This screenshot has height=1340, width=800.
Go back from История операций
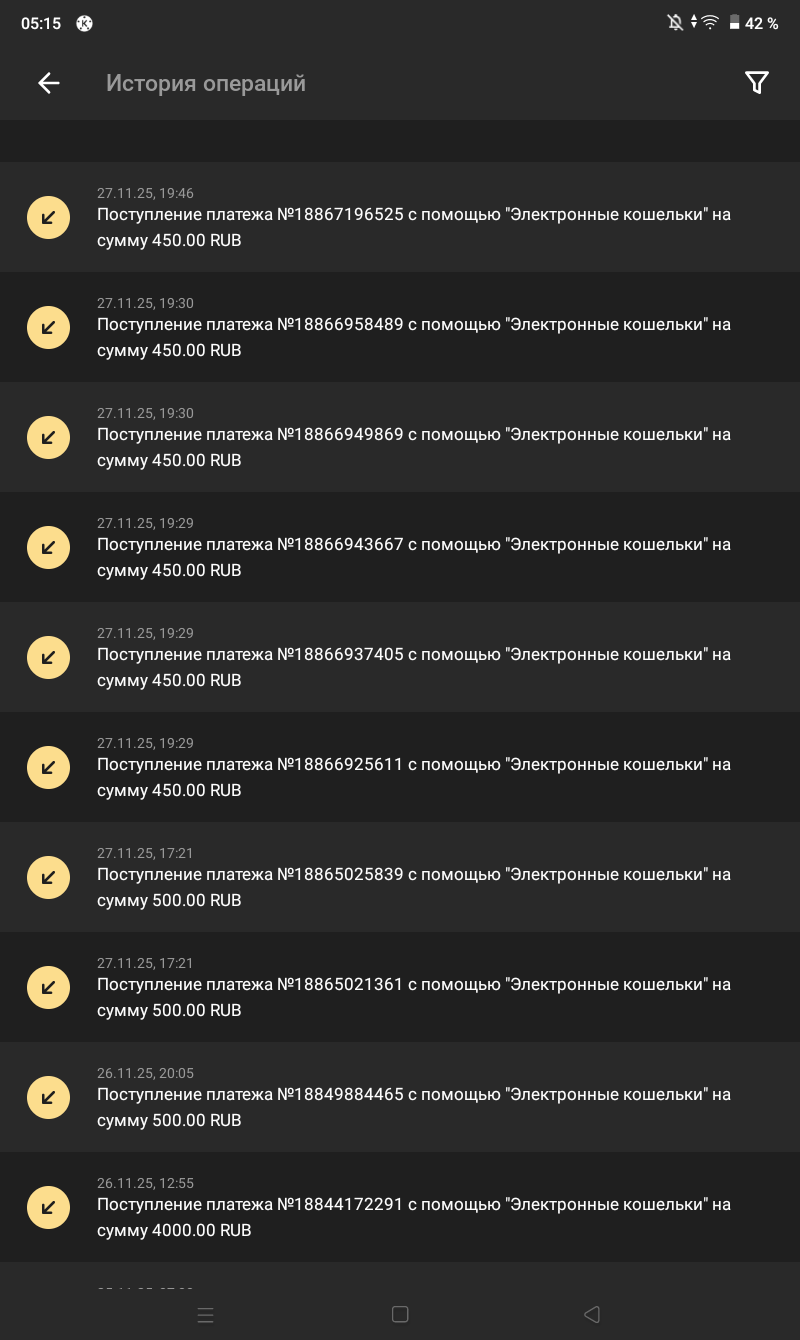(48, 83)
